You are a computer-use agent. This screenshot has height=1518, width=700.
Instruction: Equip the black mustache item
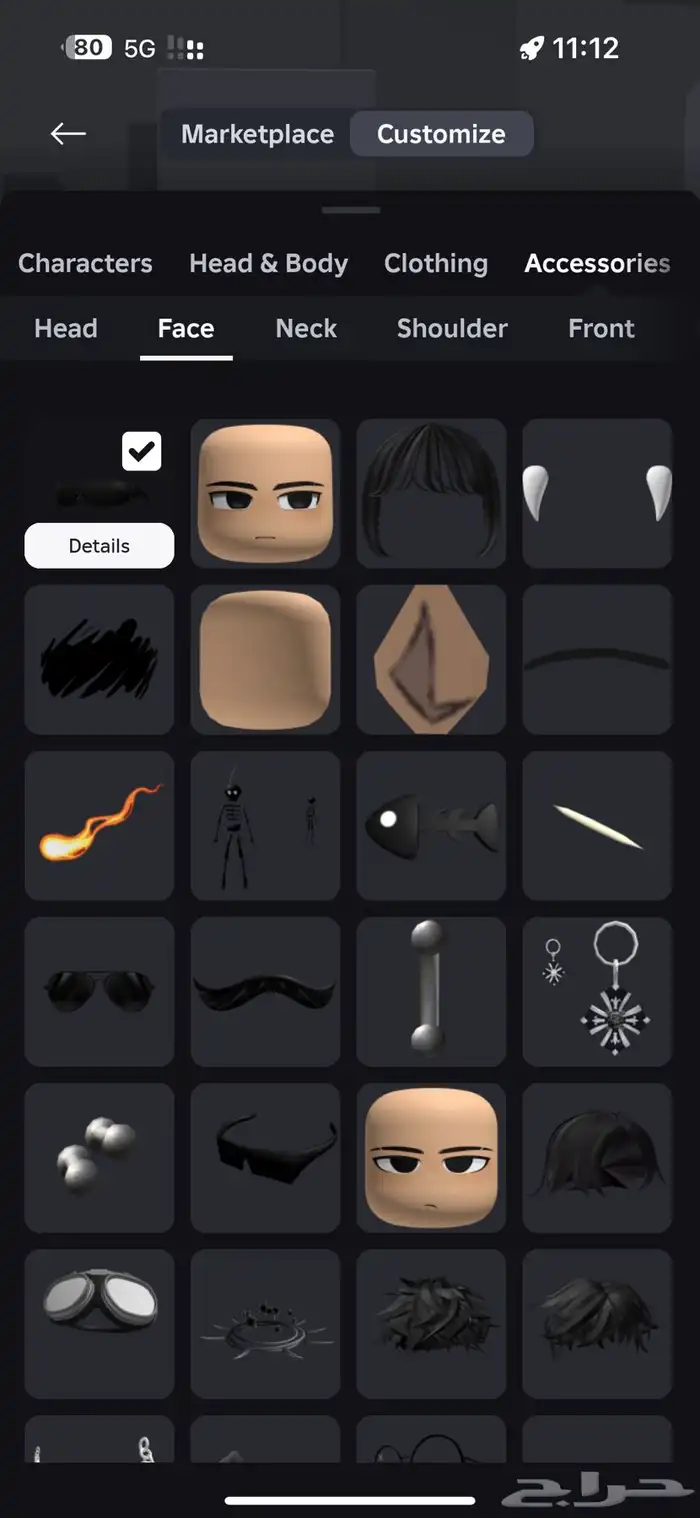(265, 991)
